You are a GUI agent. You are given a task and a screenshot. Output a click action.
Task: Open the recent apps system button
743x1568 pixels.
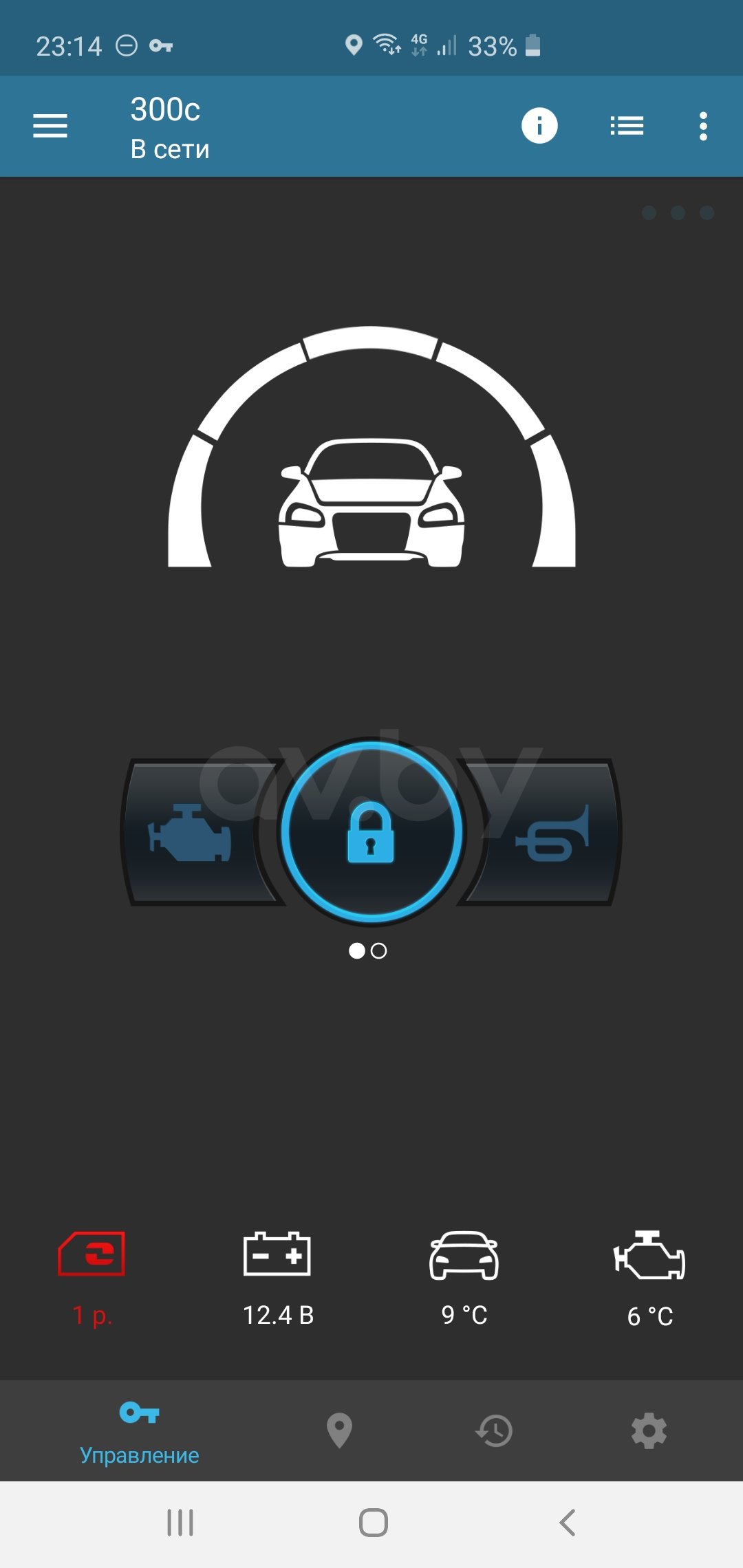[180, 1523]
